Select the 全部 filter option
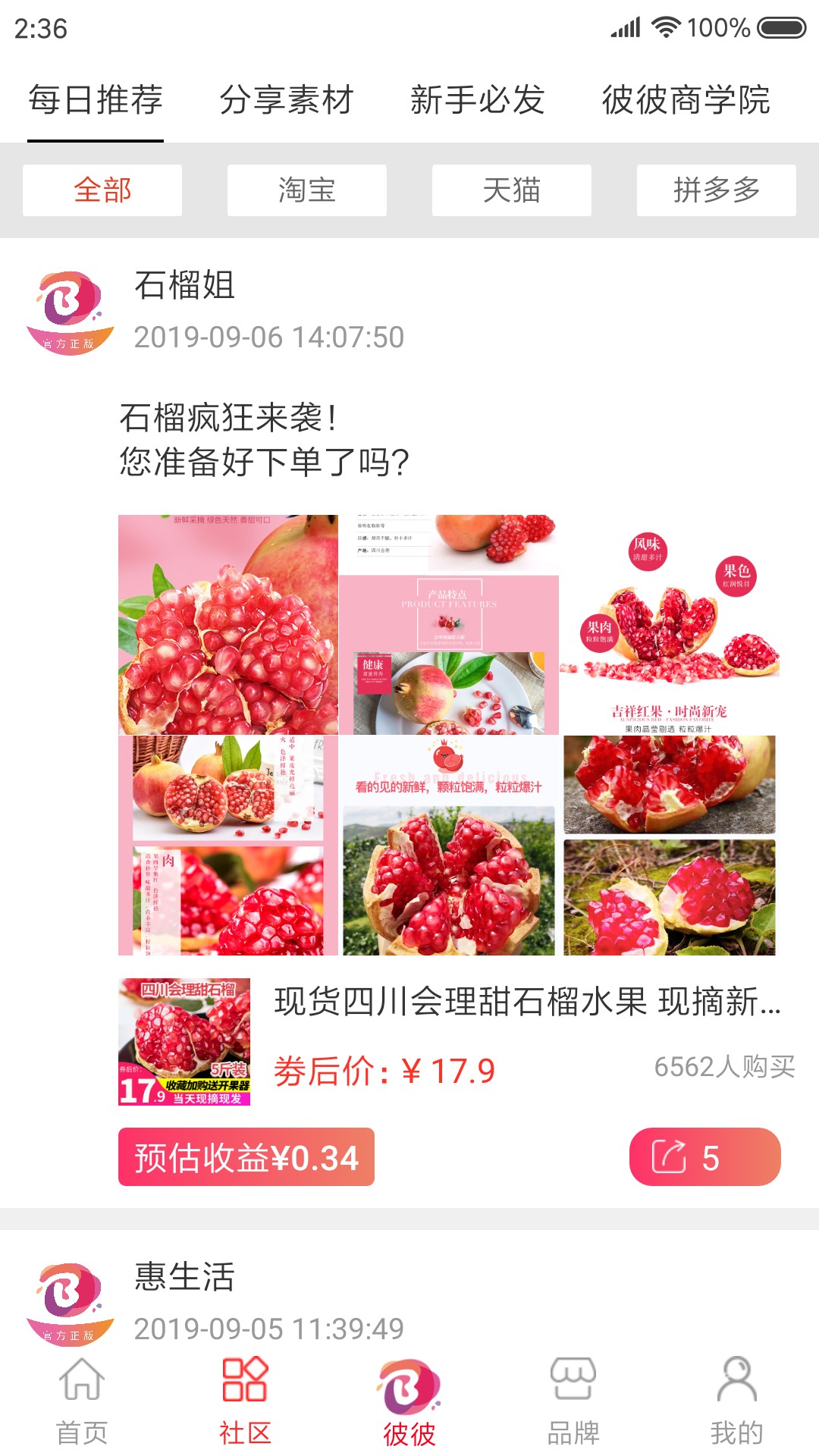 [x=101, y=190]
